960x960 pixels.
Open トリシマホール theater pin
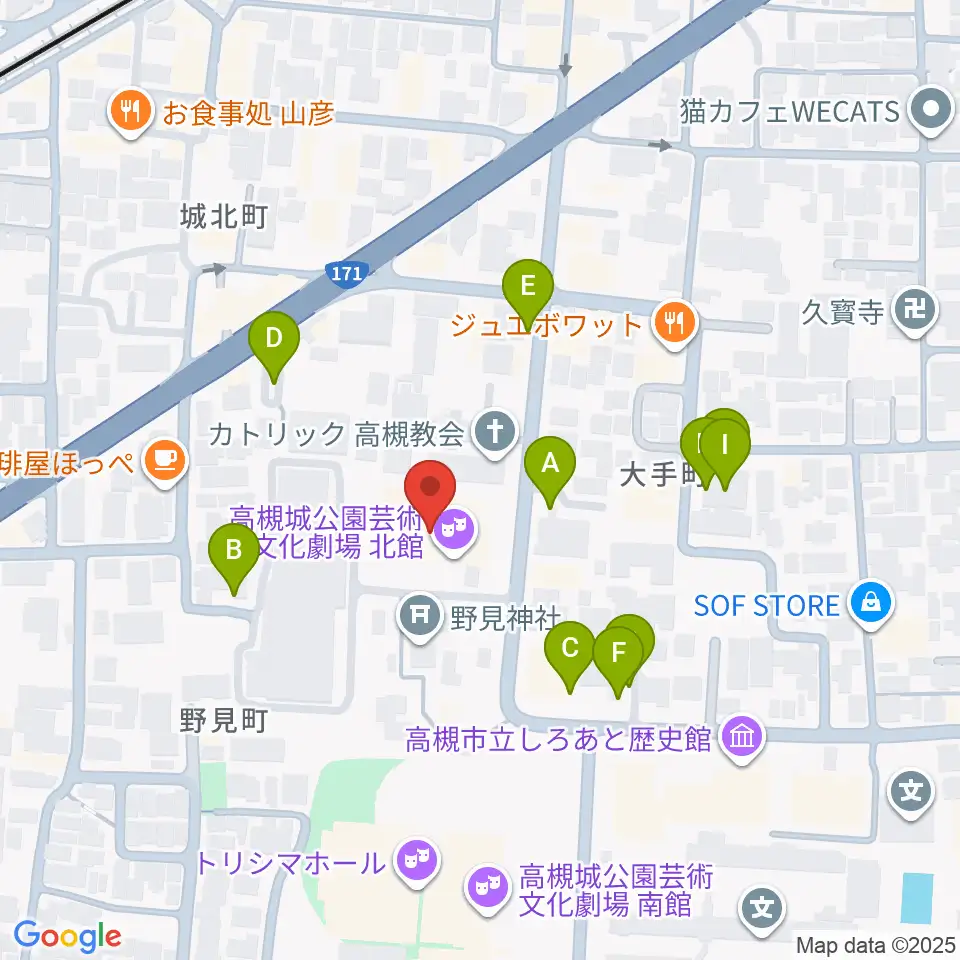[416, 861]
